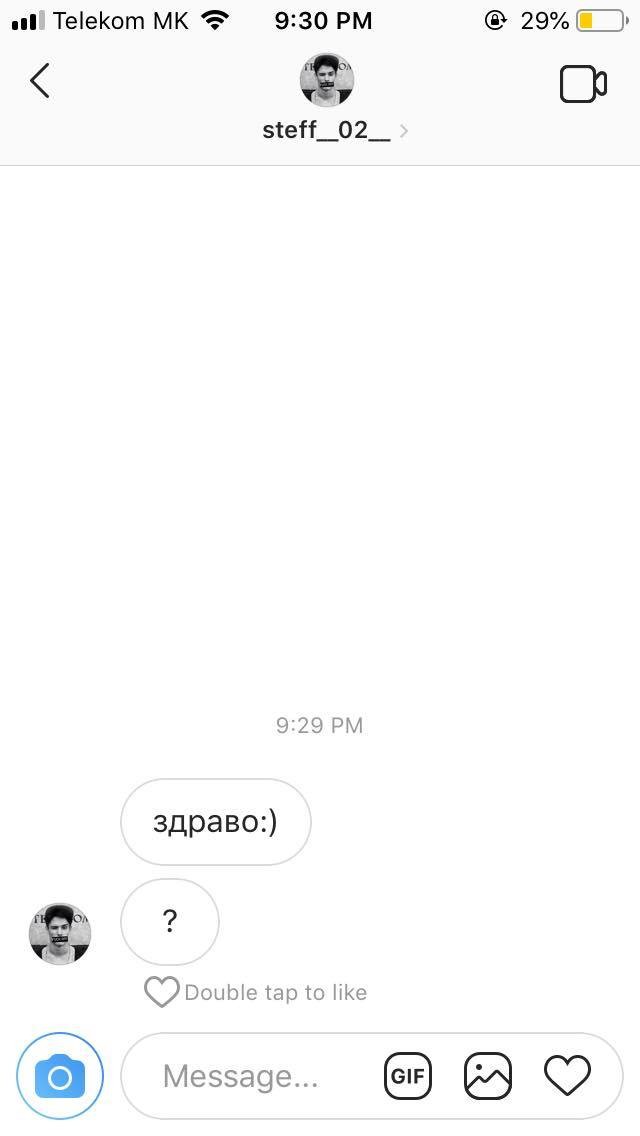Go back to the inbox
The width and height of the screenshot is (640, 1136).
pyautogui.click(x=40, y=81)
